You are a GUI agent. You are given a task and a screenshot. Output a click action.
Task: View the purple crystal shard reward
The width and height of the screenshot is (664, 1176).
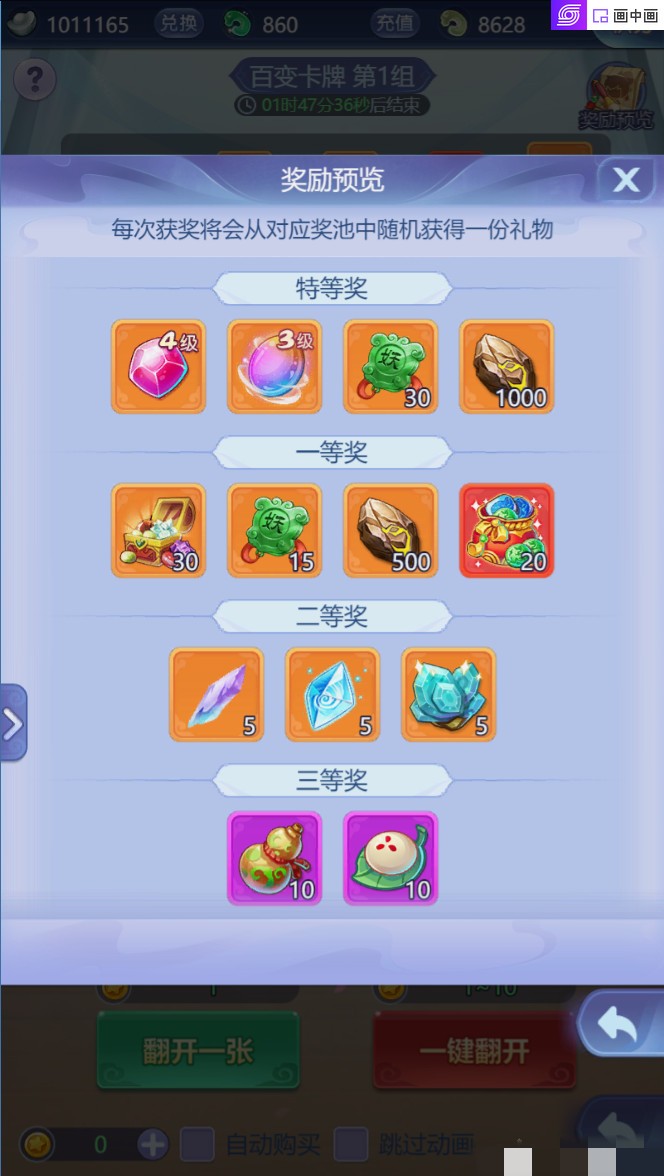216,694
